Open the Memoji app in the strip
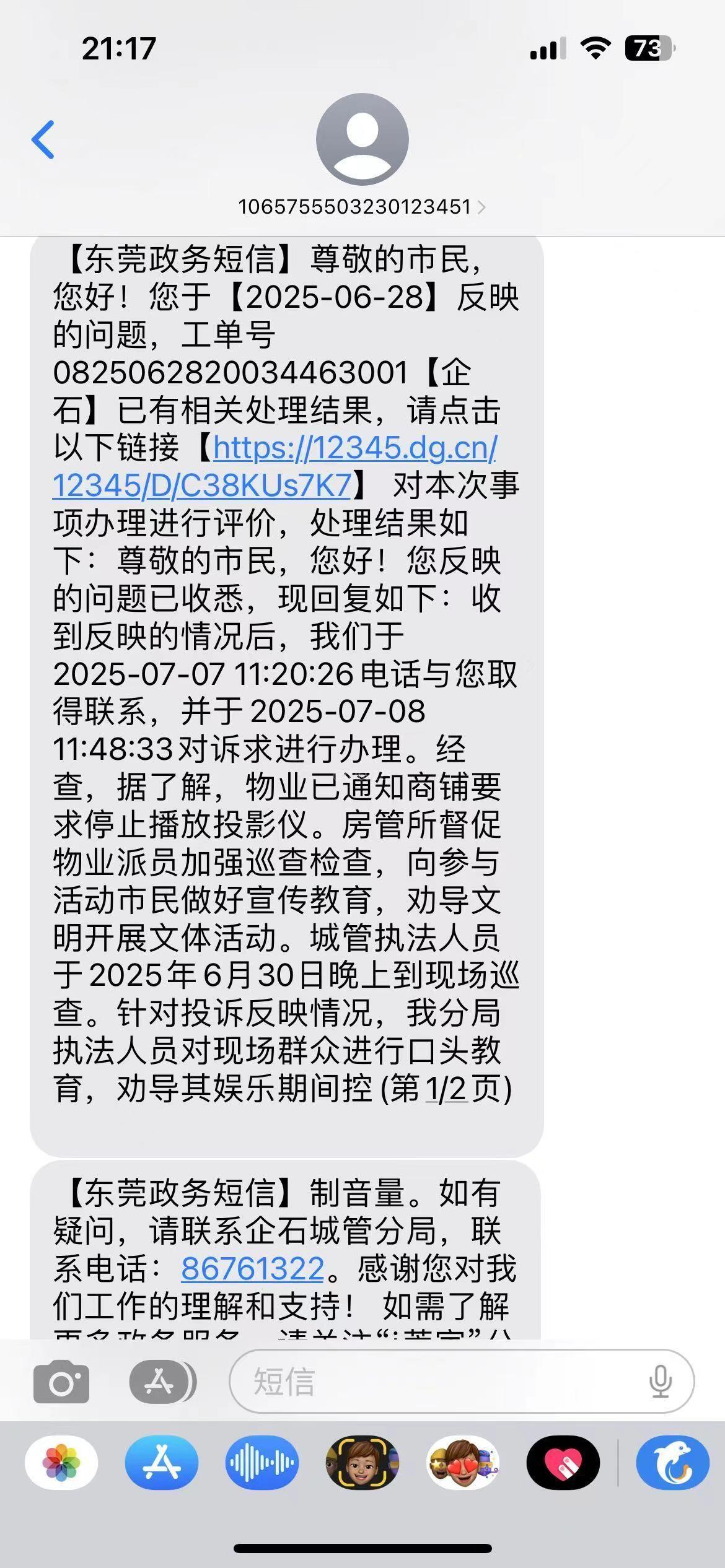 tap(362, 1462)
